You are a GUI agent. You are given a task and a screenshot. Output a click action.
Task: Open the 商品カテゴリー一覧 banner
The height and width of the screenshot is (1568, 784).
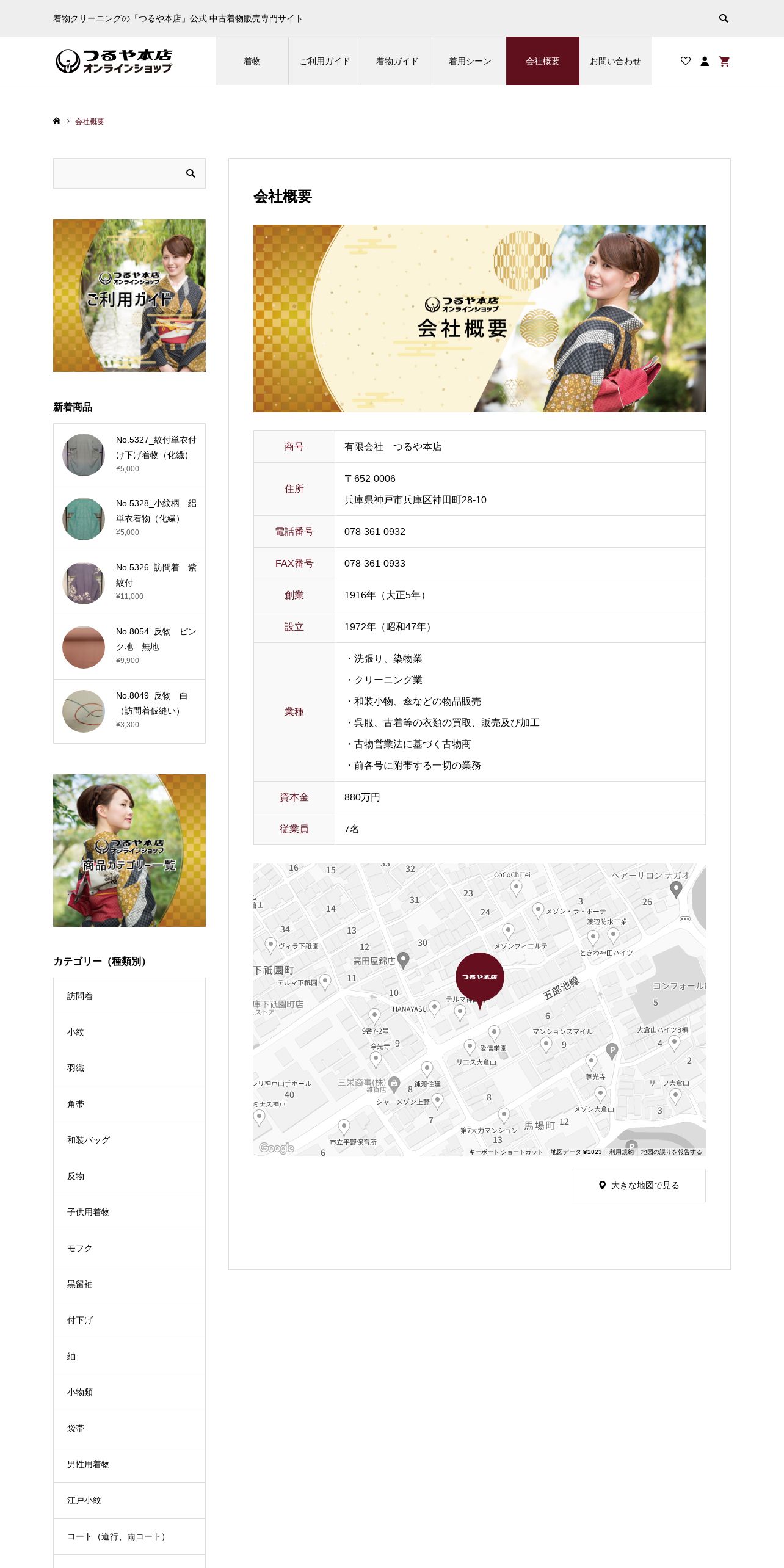click(x=129, y=851)
